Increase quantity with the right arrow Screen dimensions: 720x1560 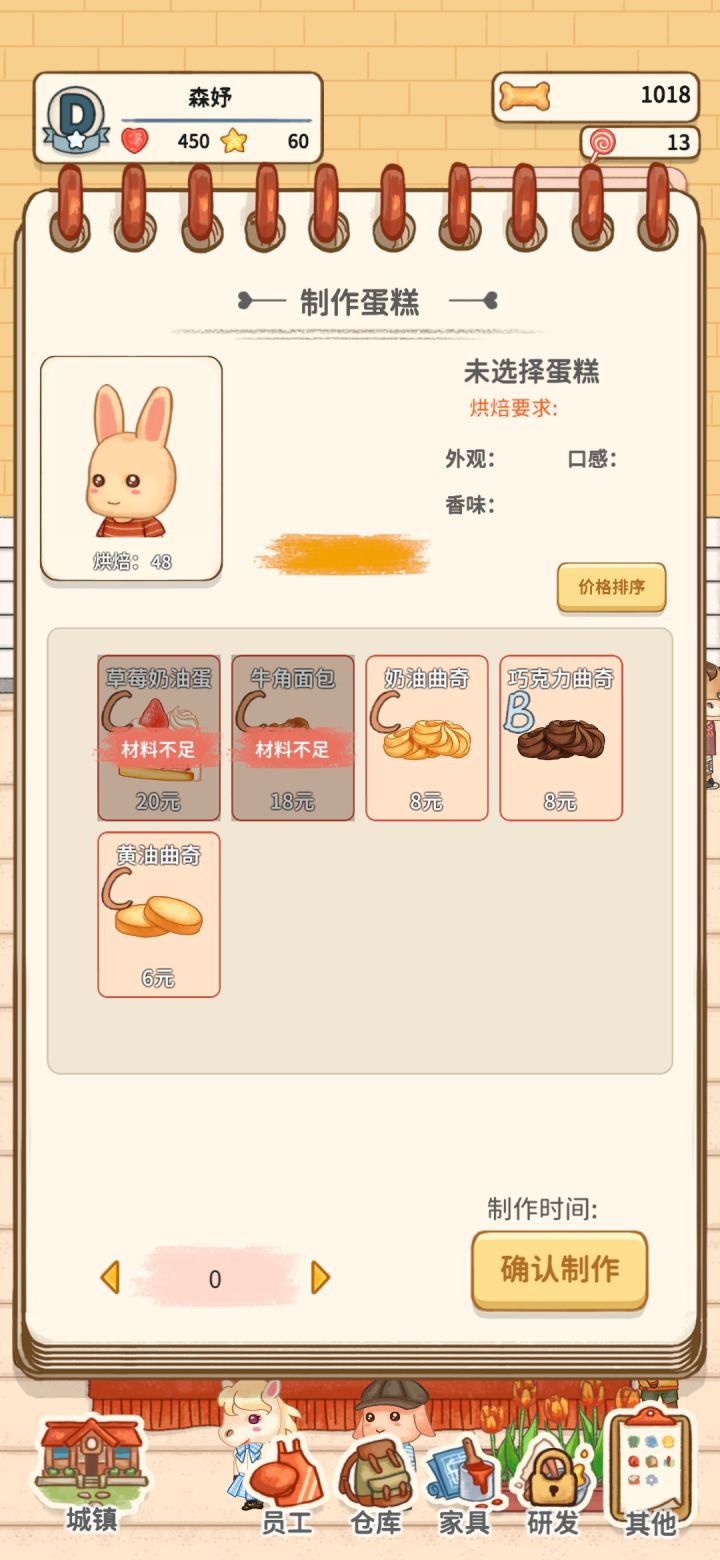tap(320, 1278)
